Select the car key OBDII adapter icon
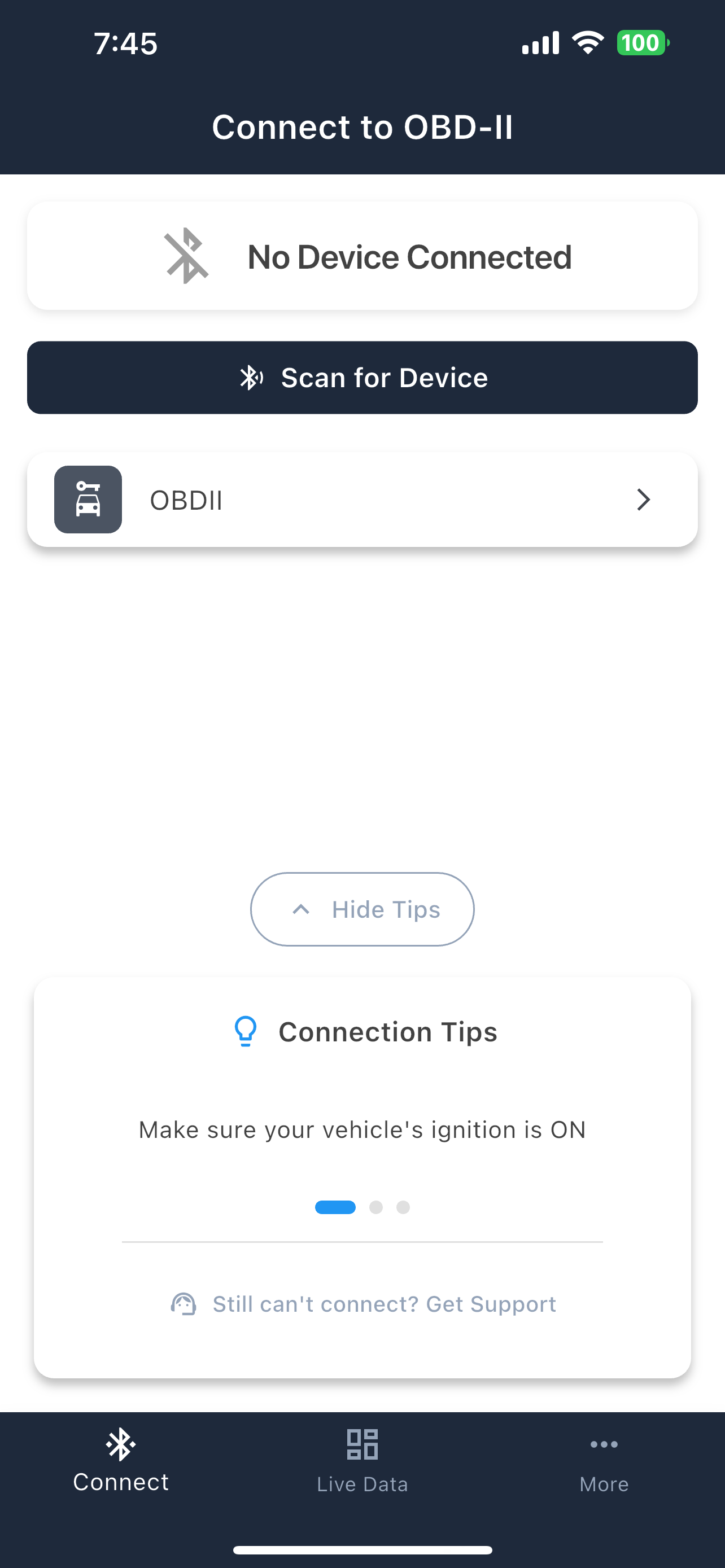 pos(88,499)
